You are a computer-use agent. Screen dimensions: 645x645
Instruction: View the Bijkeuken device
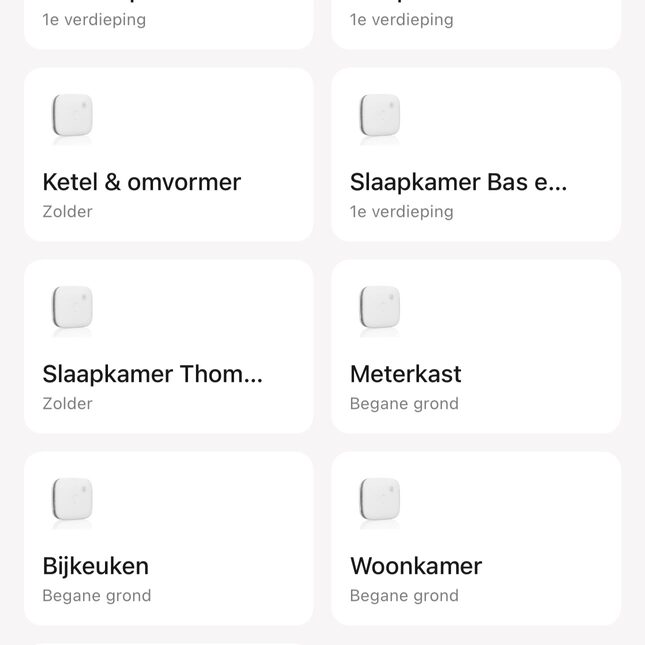point(168,539)
